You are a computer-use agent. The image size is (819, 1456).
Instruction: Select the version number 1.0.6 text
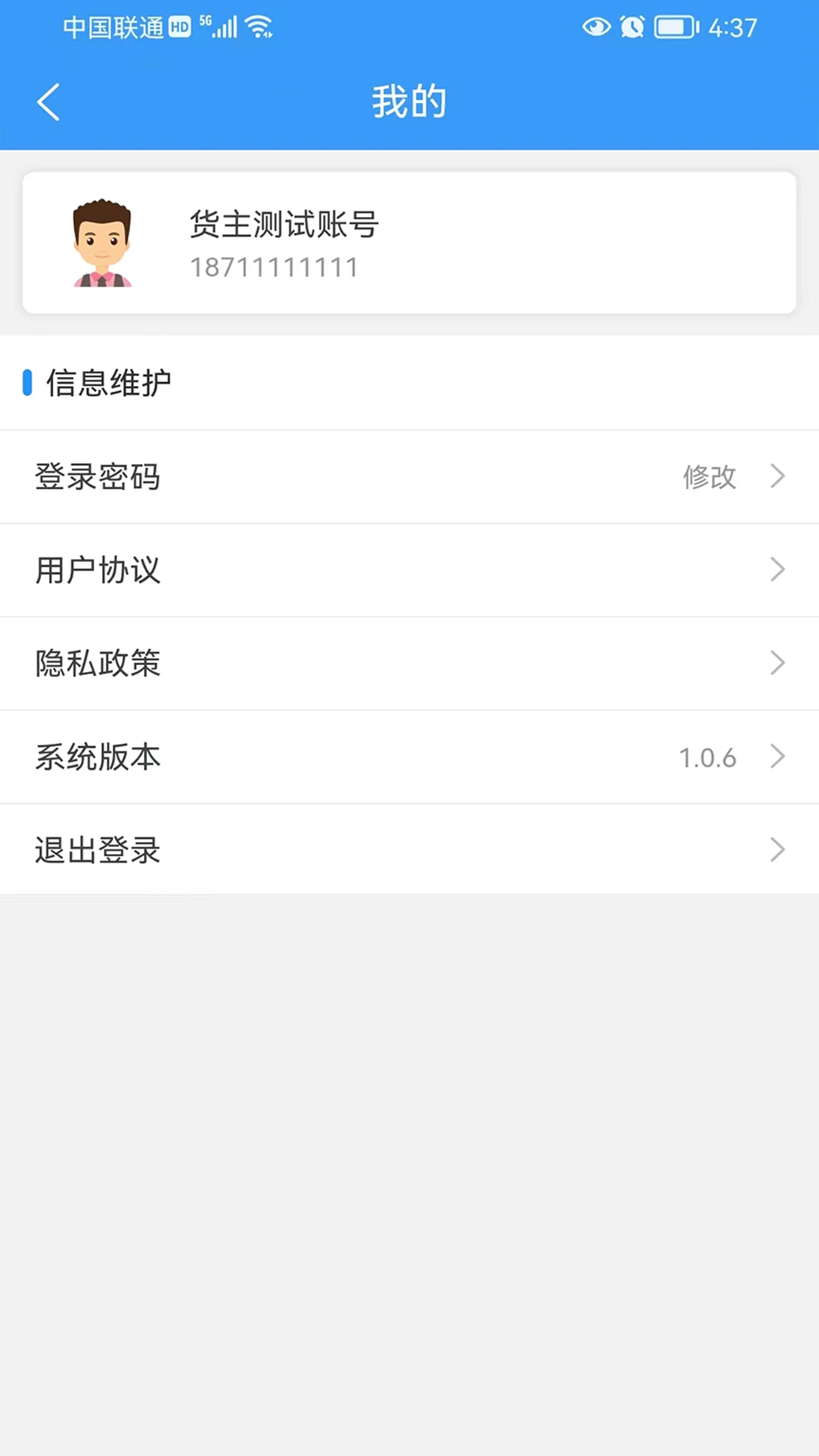point(708,756)
